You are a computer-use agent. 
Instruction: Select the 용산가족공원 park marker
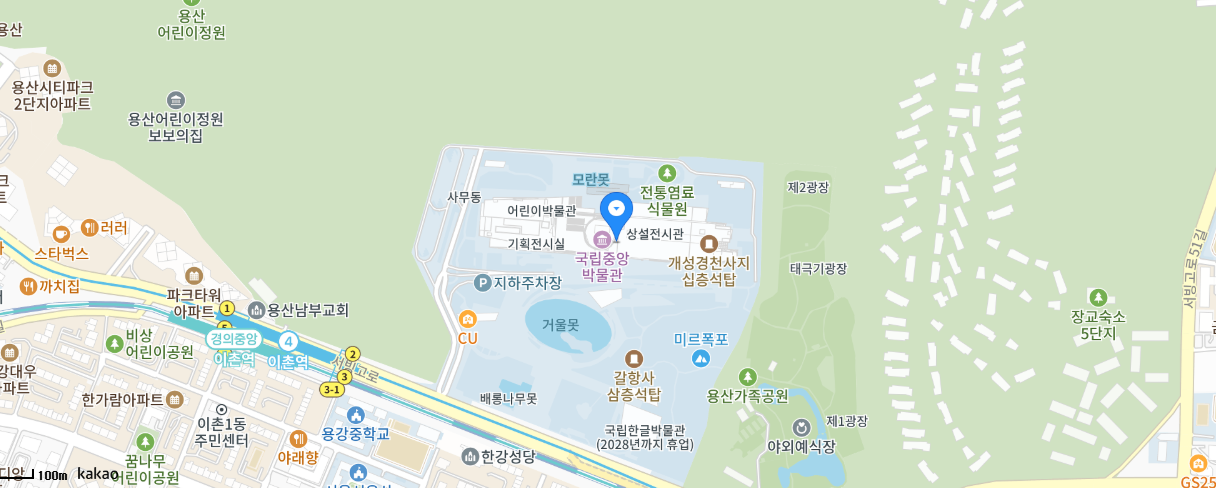(747, 376)
